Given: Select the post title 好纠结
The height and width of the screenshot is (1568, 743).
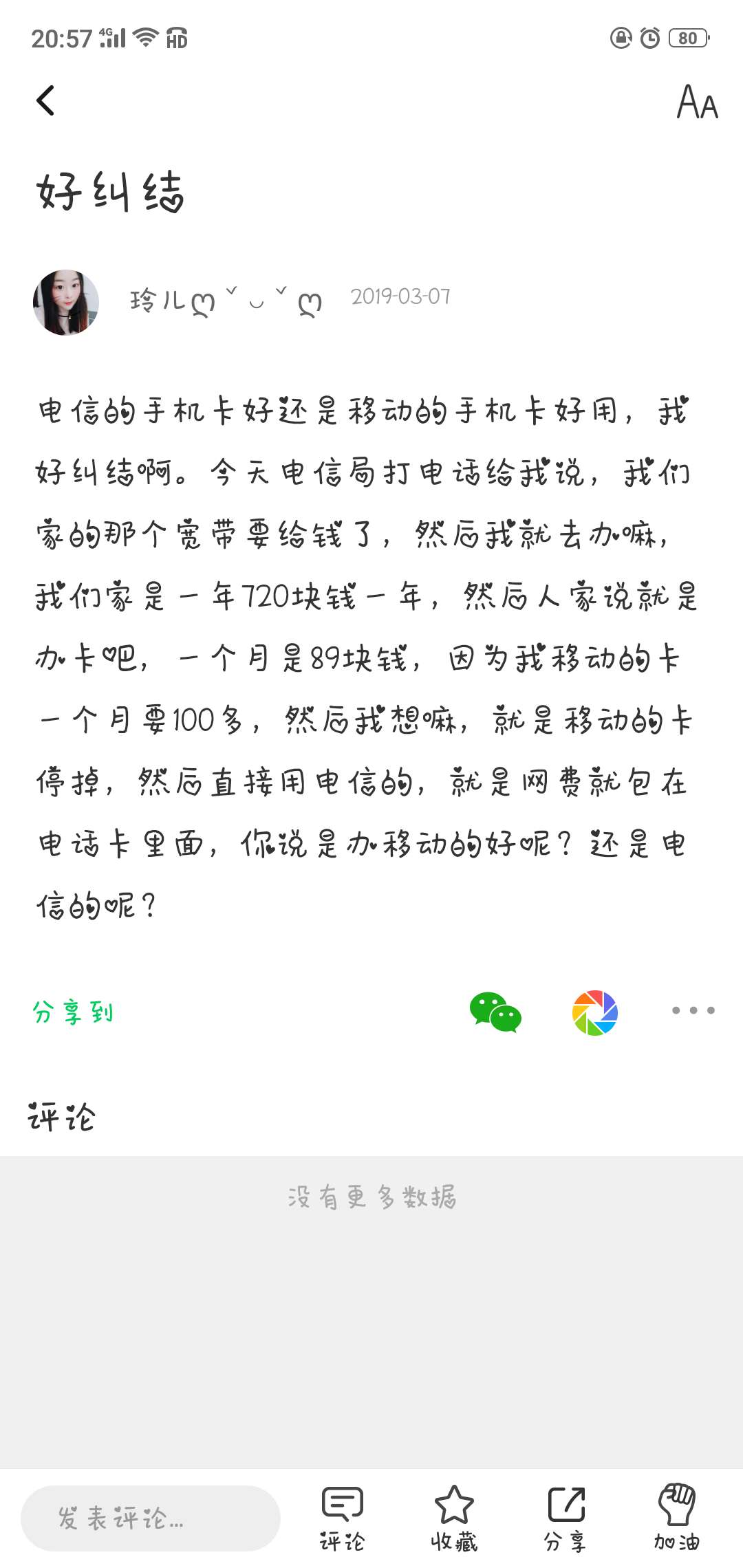Looking at the screenshot, I should tap(110, 191).
